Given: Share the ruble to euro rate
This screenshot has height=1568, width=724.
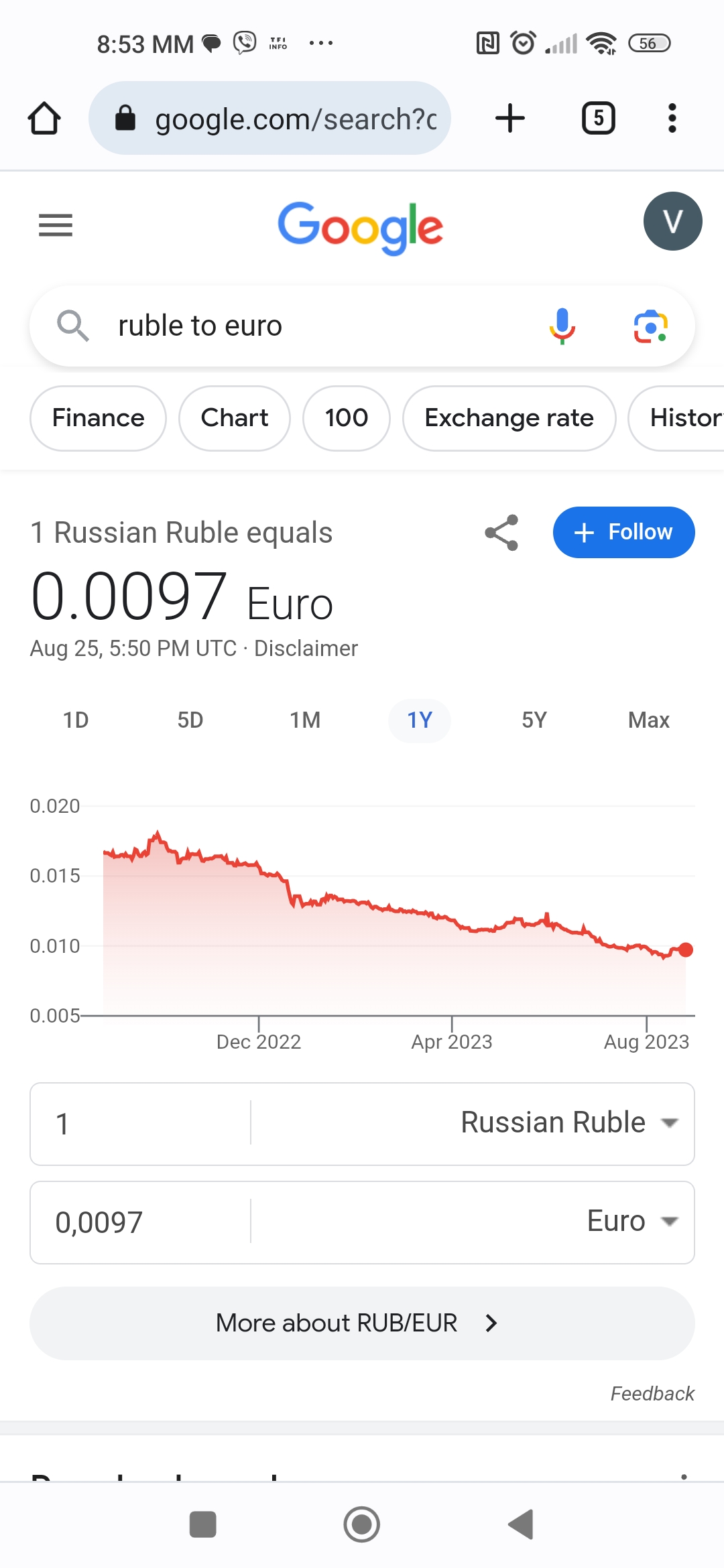Looking at the screenshot, I should [501, 533].
